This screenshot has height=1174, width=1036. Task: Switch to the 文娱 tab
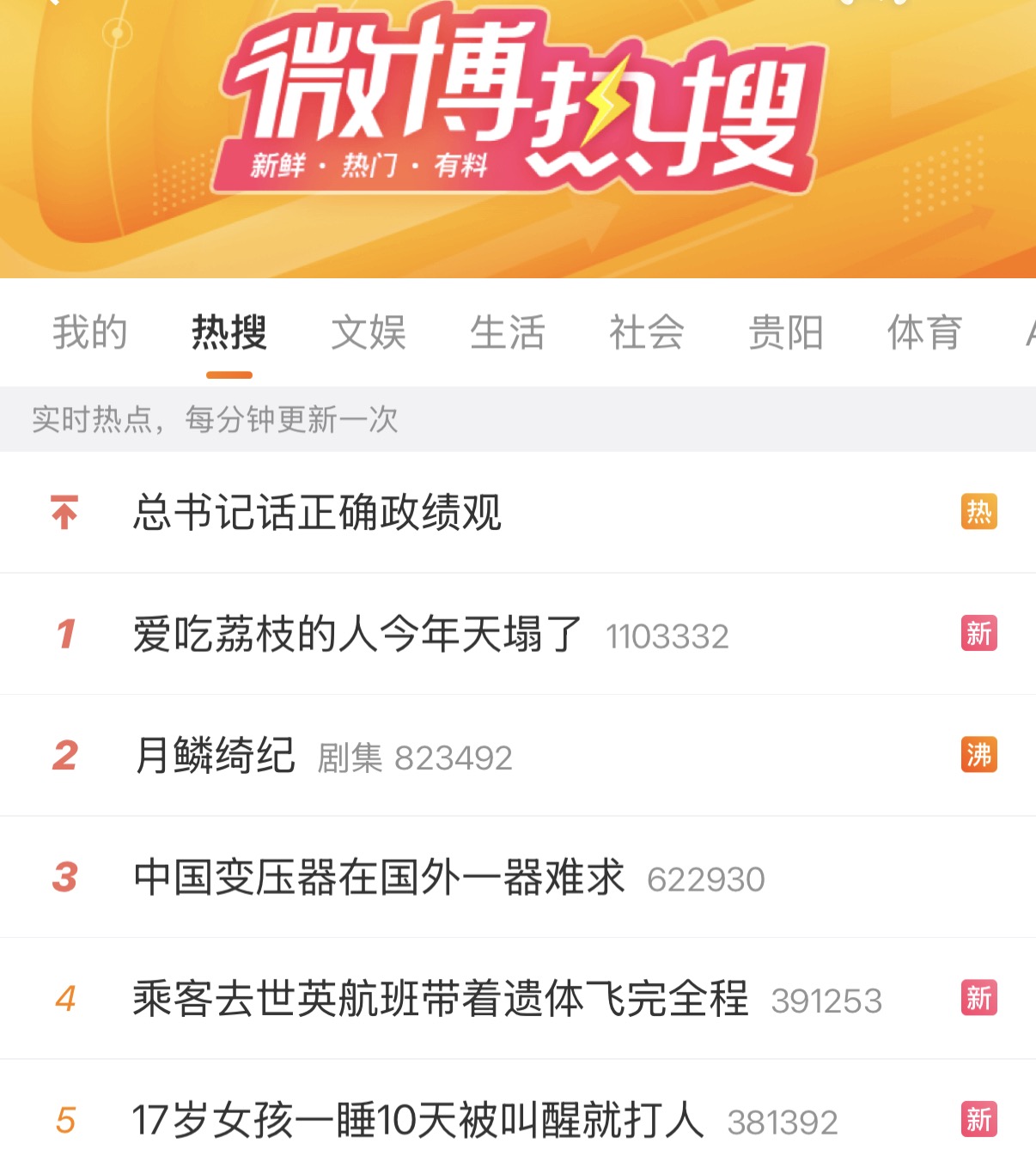[x=368, y=333]
